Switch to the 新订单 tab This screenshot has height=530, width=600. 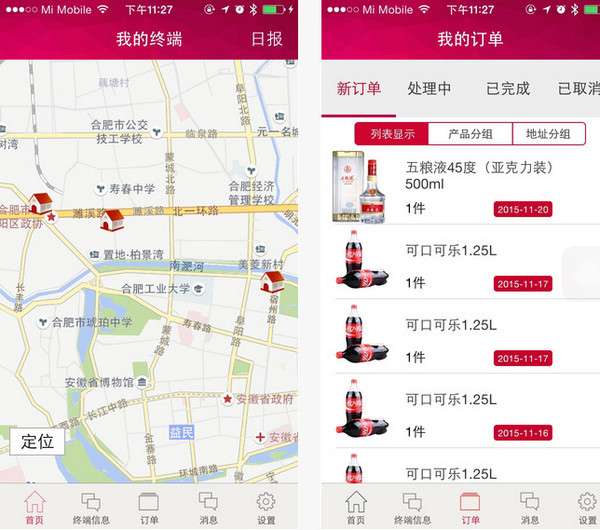click(x=358, y=88)
